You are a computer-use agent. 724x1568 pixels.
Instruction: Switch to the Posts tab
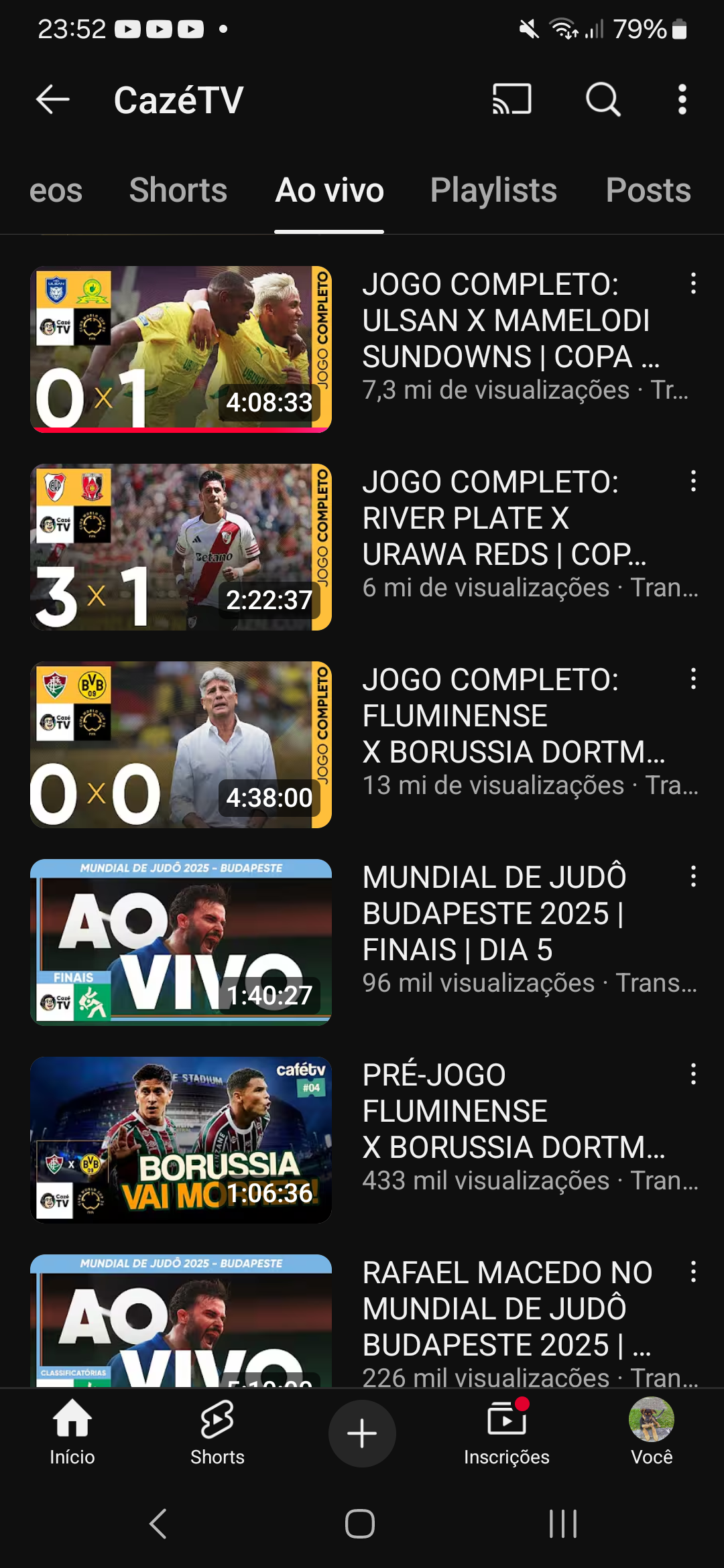[648, 190]
